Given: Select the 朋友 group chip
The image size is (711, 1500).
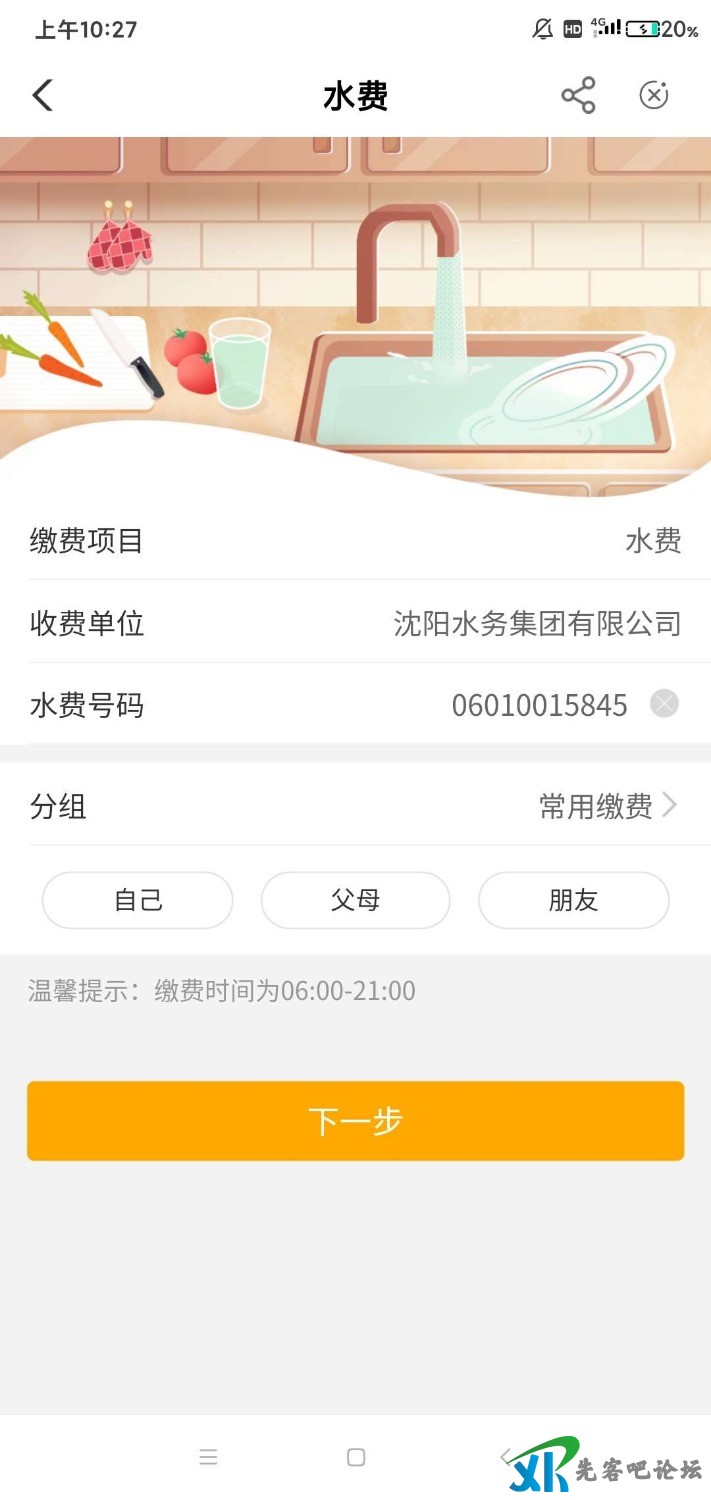Looking at the screenshot, I should (x=573, y=900).
